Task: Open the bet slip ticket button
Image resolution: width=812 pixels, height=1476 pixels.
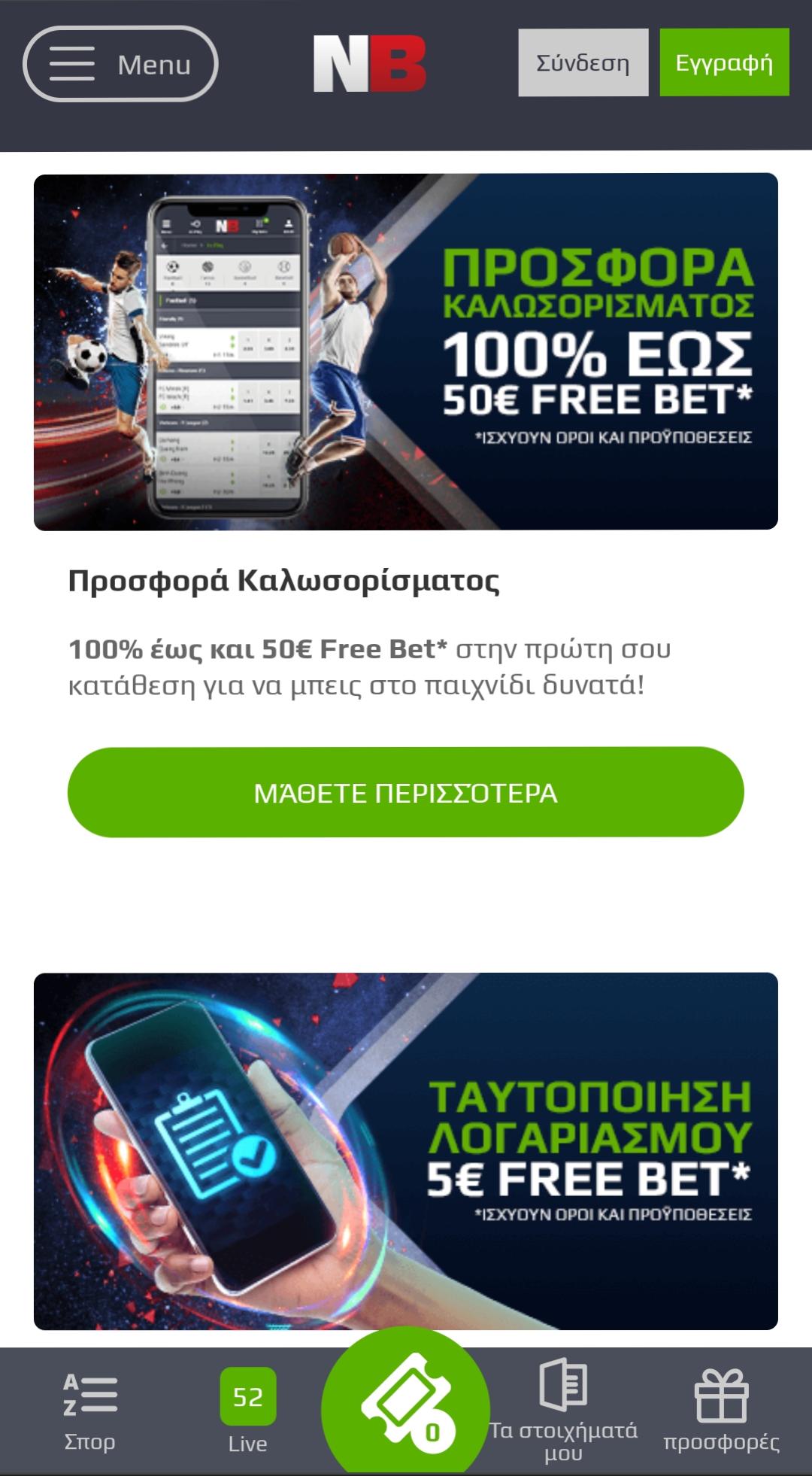Action: click(406, 1407)
